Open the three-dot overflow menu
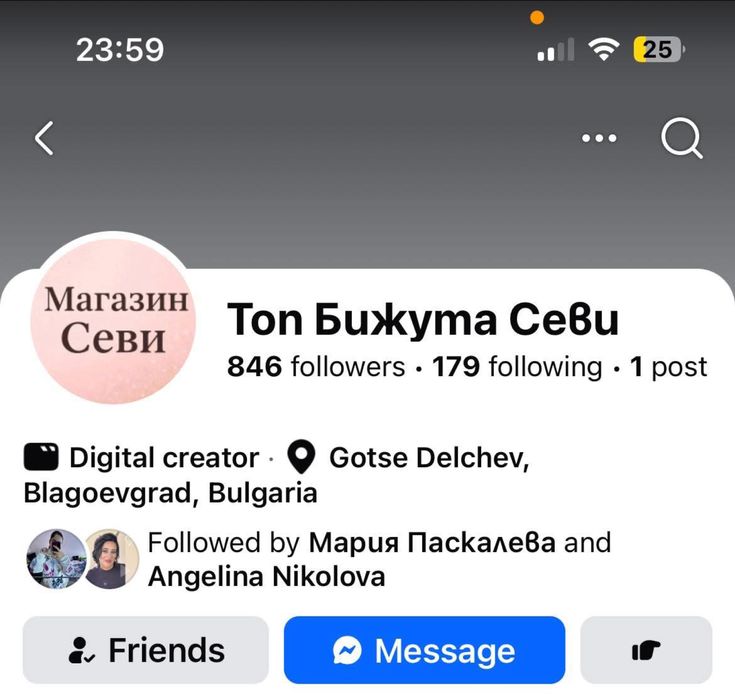735x699 pixels. (x=599, y=139)
